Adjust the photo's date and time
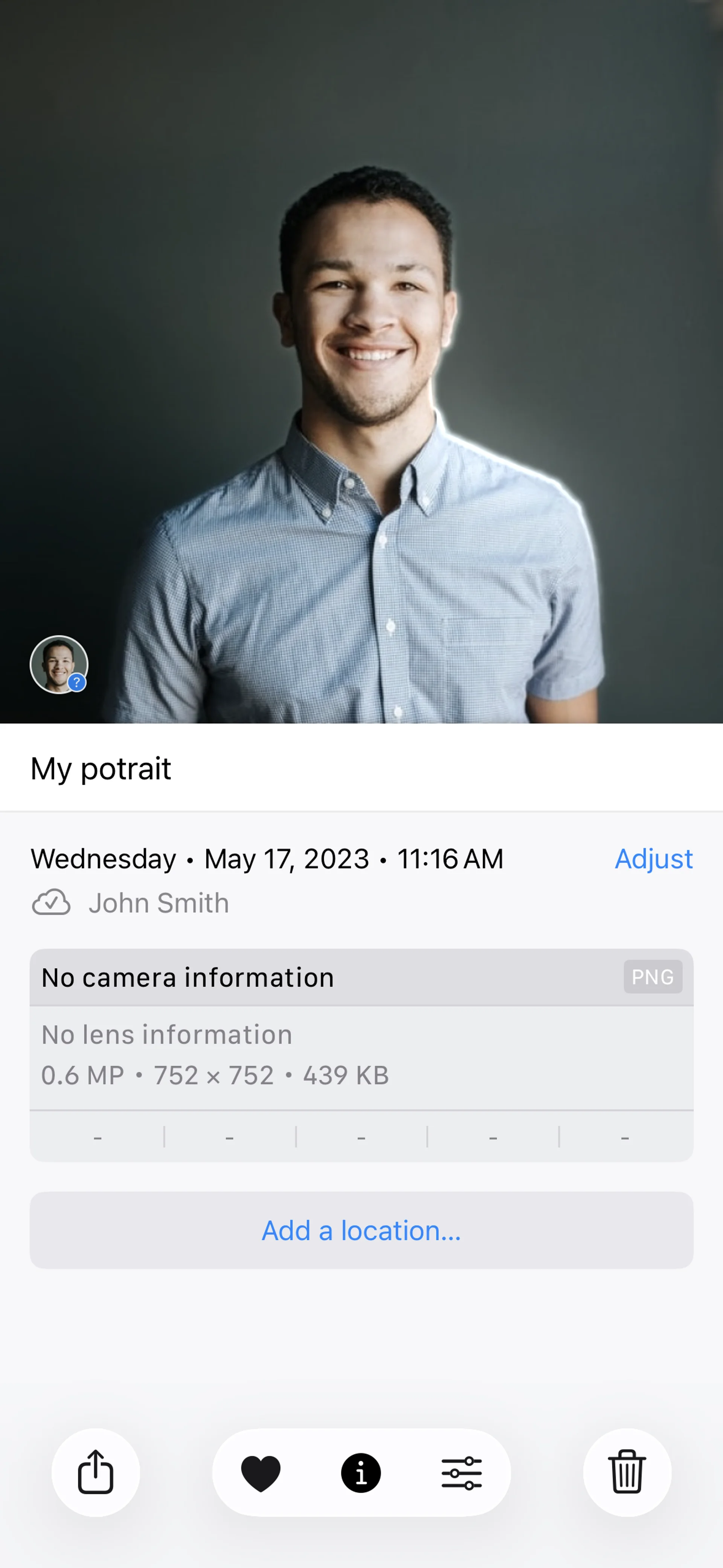Viewport: 723px width, 1568px height. tap(653, 859)
